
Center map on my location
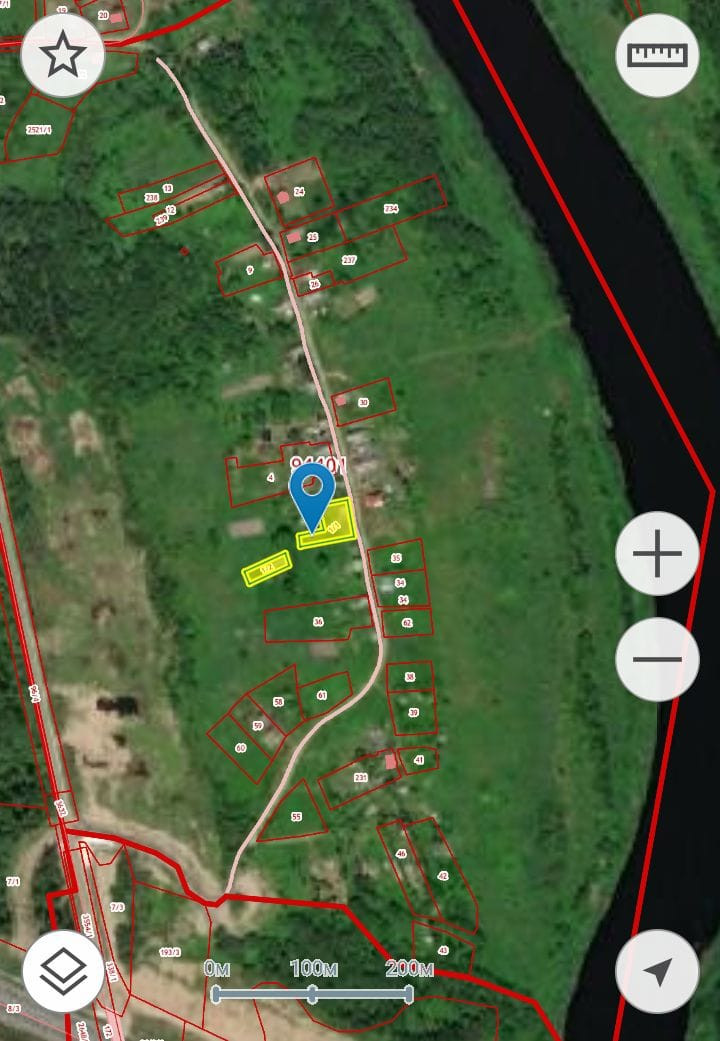pos(657,971)
